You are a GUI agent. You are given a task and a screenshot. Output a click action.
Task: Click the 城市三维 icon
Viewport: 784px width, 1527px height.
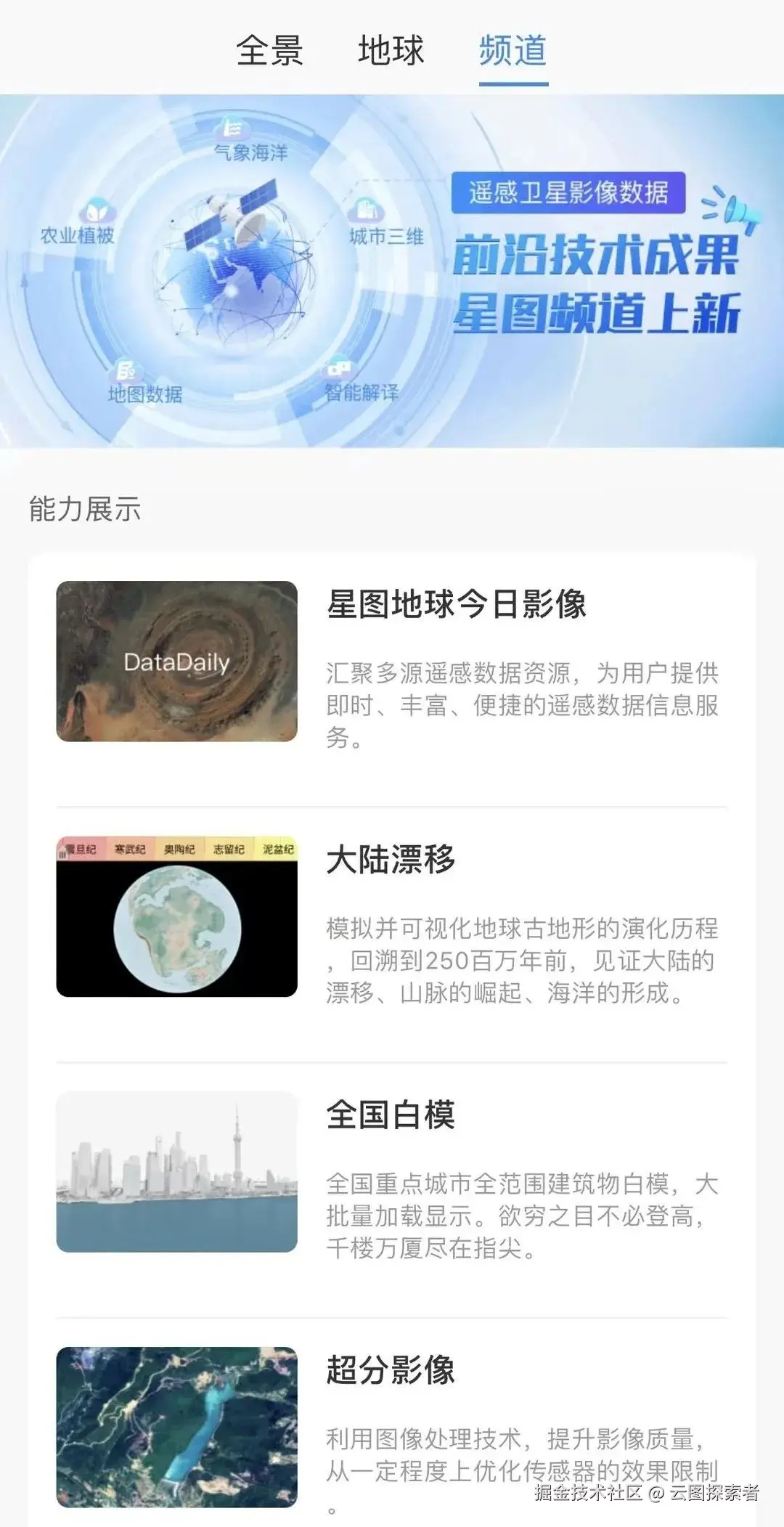pyautogui.click(x=365, y=211)
